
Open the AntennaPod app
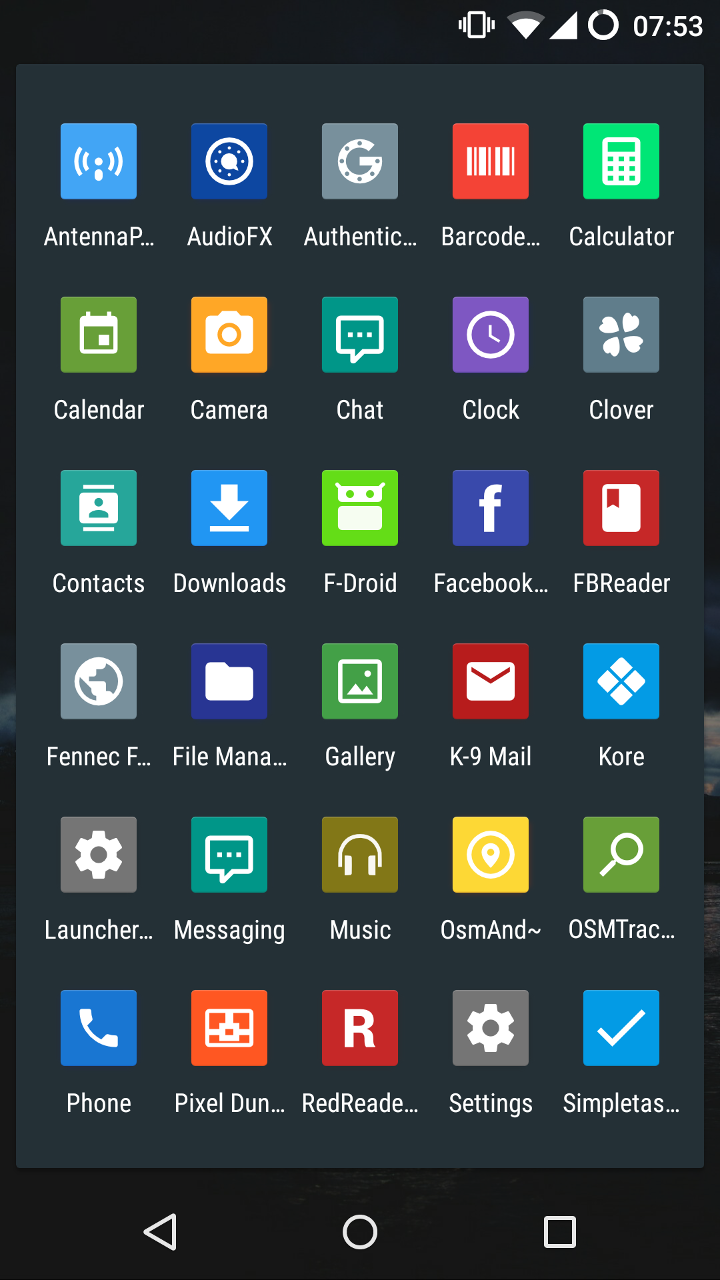point(98,162)
